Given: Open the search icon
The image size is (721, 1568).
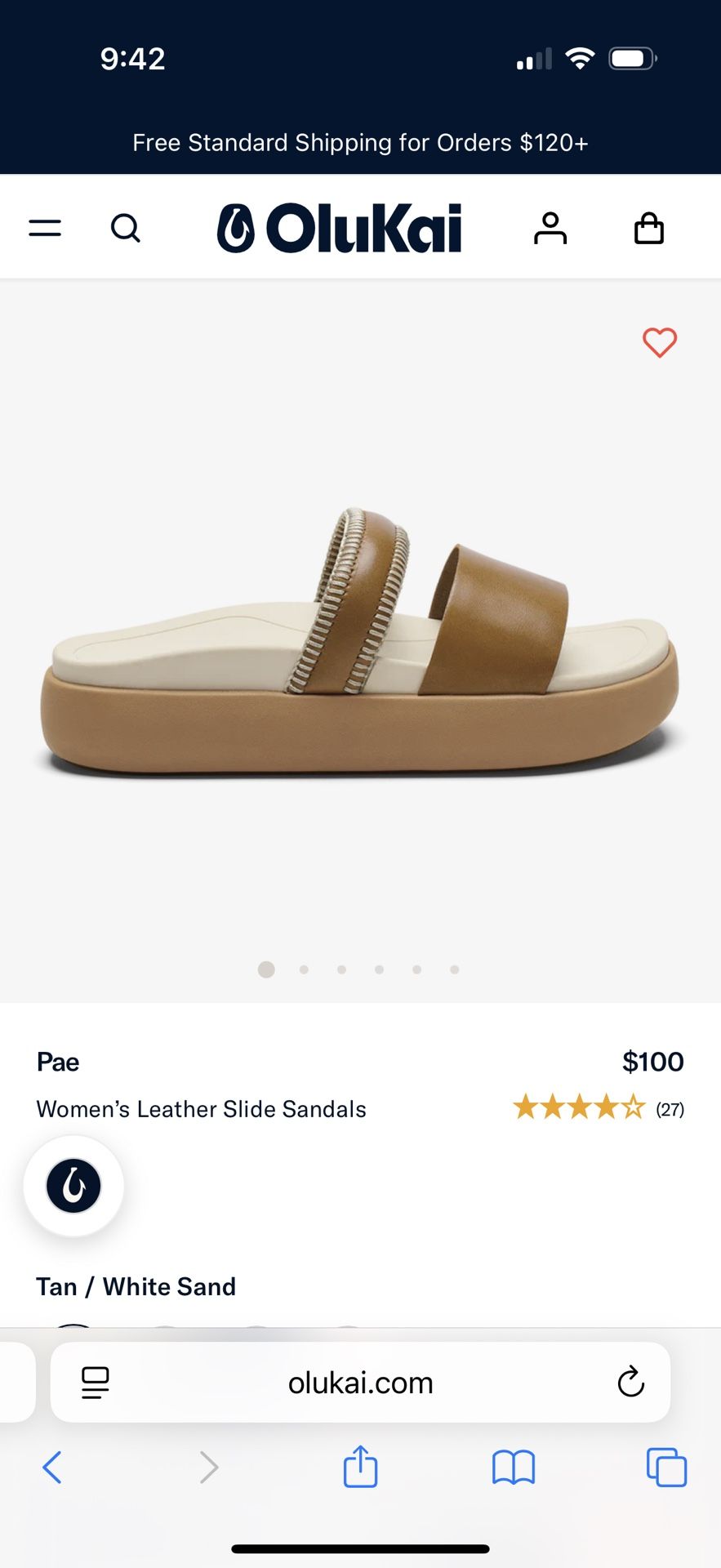Looking at the screenshot, I should click(126, 229).
